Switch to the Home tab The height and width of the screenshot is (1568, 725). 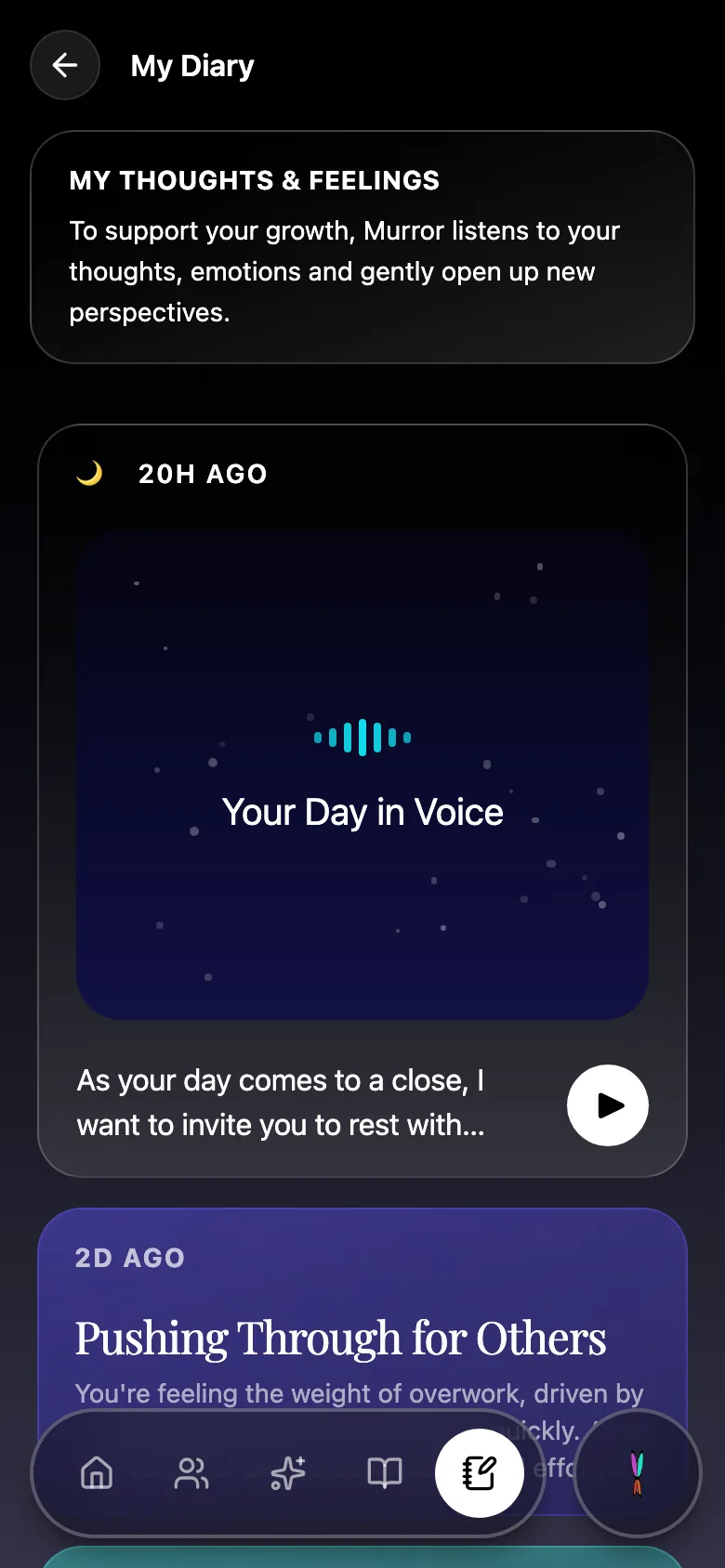[x=97, y=1473]
